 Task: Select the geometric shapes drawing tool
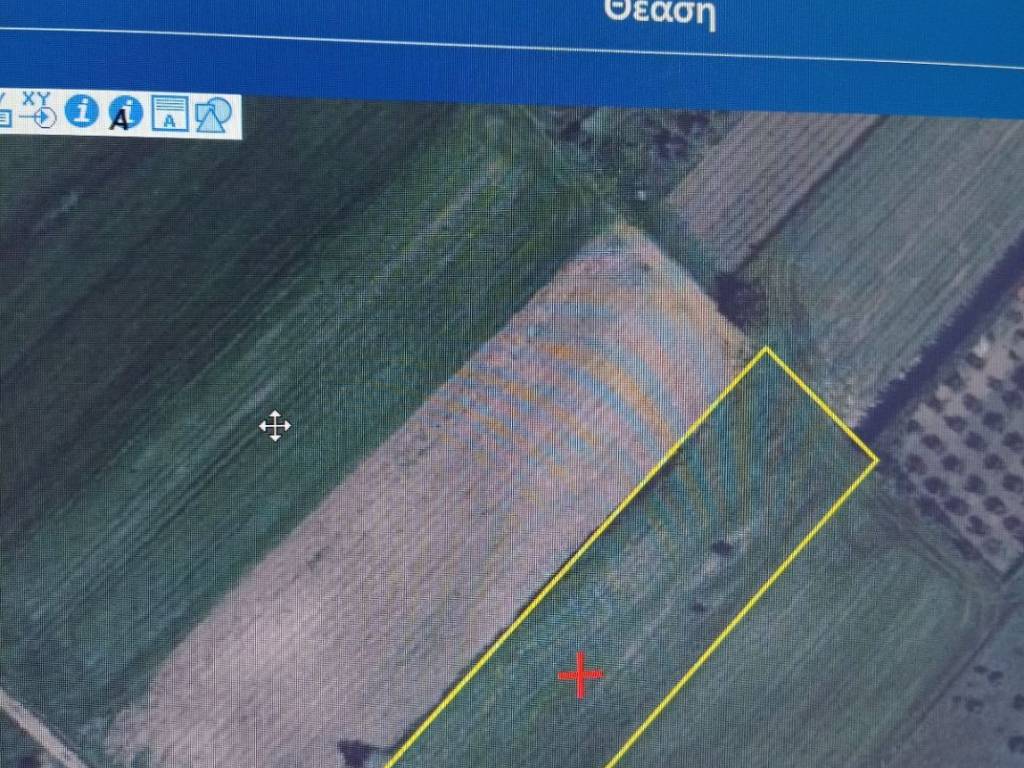coord(213,116)
